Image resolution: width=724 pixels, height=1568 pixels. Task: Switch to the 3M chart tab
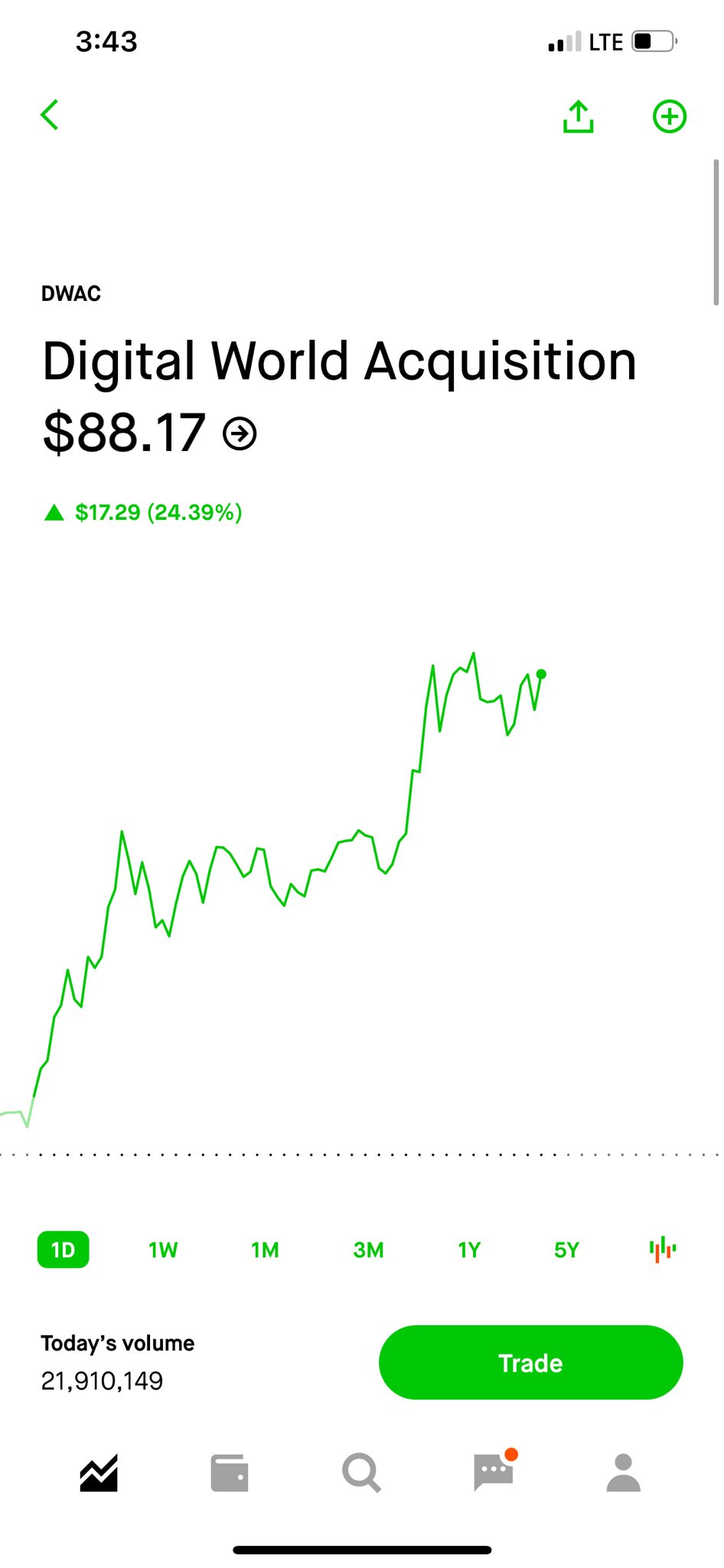point(367,1249)
